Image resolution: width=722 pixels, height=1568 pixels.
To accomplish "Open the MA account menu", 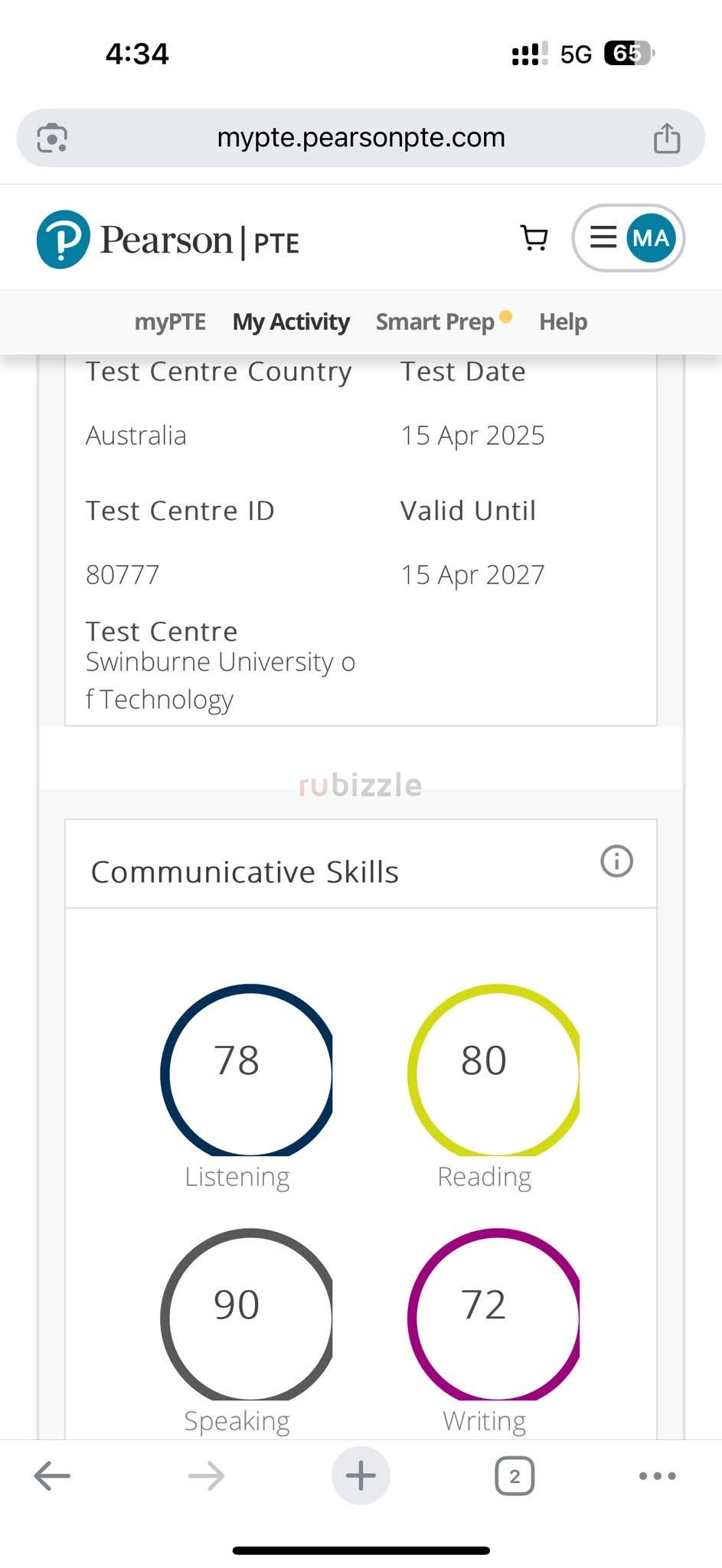I will click(x=628, y=238).
